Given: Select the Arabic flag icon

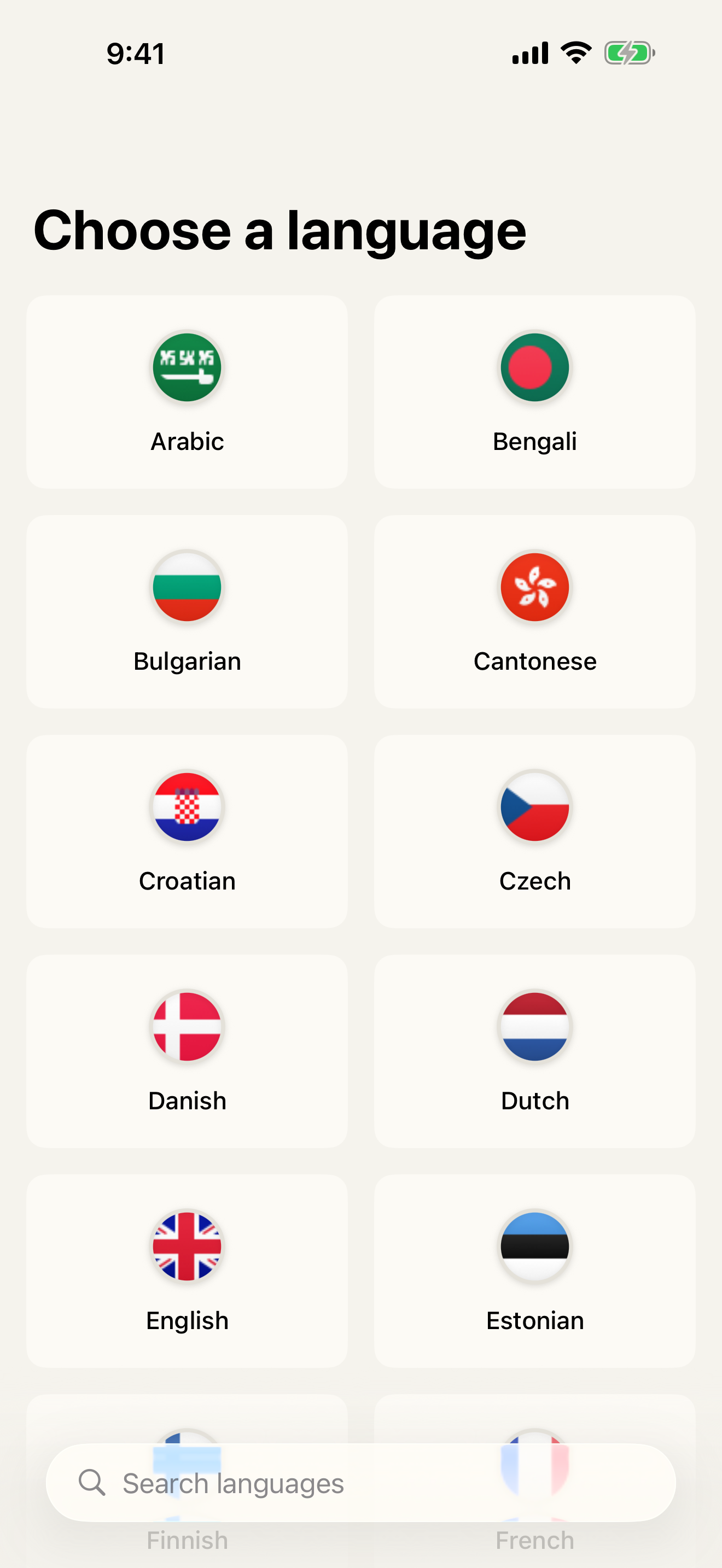Looking at the screenshot, I should point(187,367).
